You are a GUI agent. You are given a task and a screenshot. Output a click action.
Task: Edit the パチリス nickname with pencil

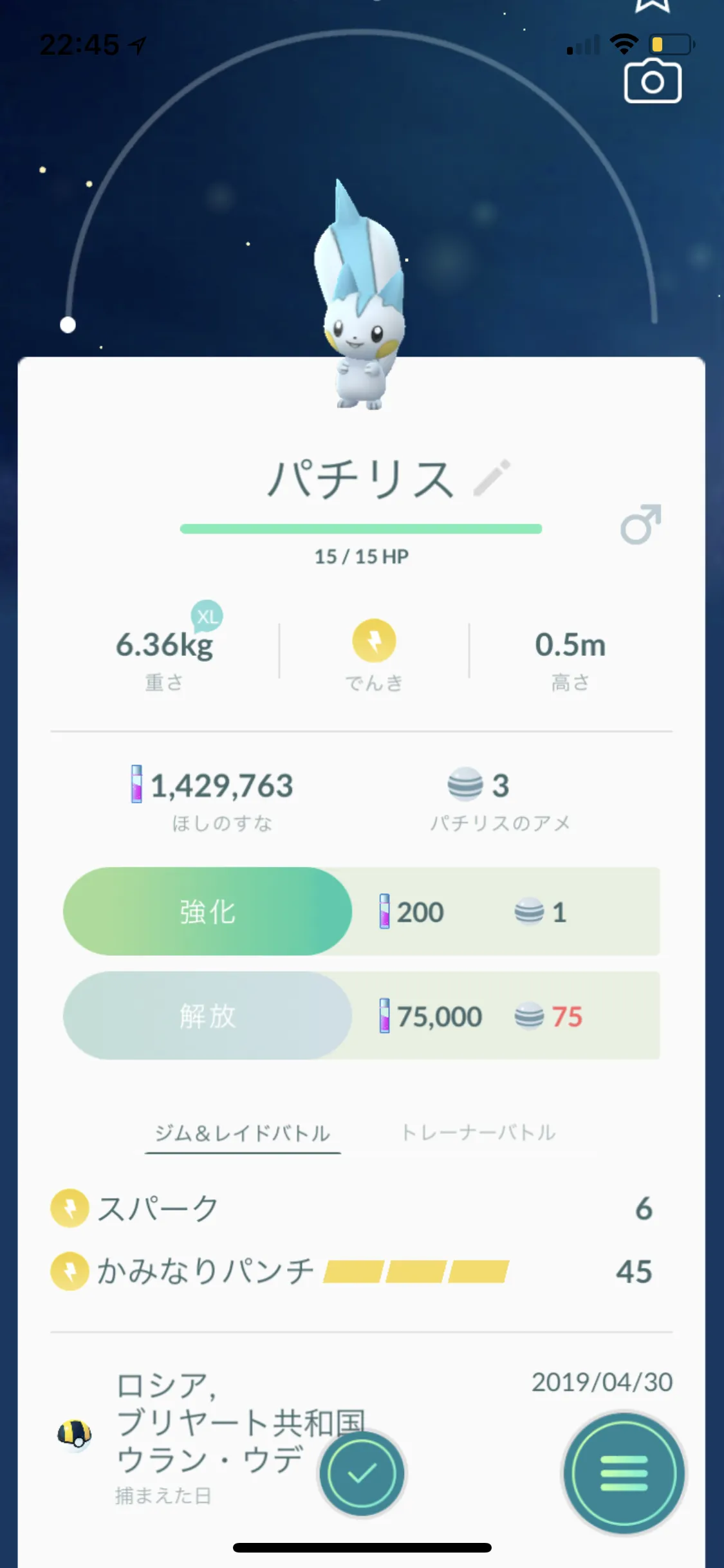492,478
